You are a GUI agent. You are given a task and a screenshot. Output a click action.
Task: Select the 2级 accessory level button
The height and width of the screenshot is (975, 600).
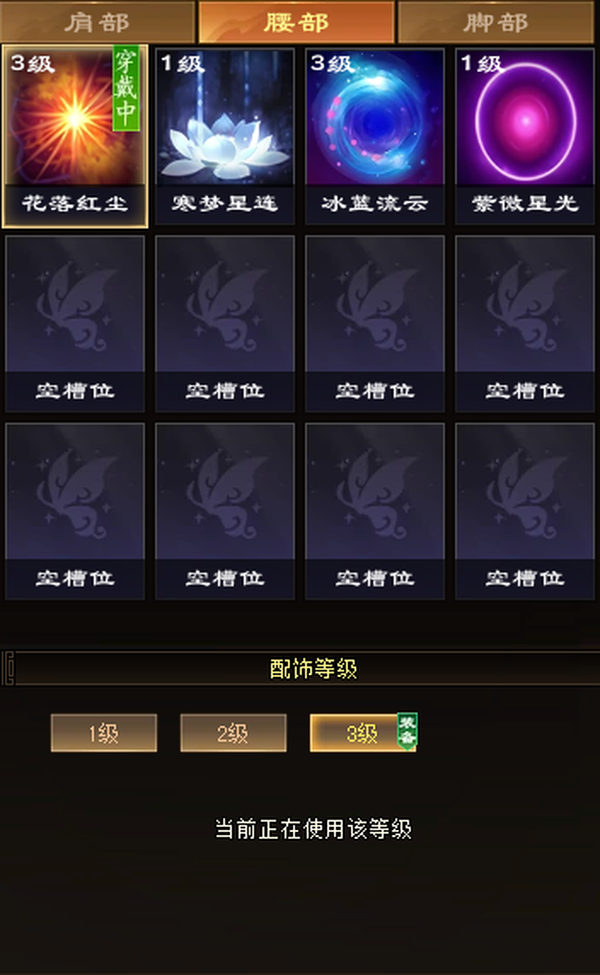click(233, 733)
